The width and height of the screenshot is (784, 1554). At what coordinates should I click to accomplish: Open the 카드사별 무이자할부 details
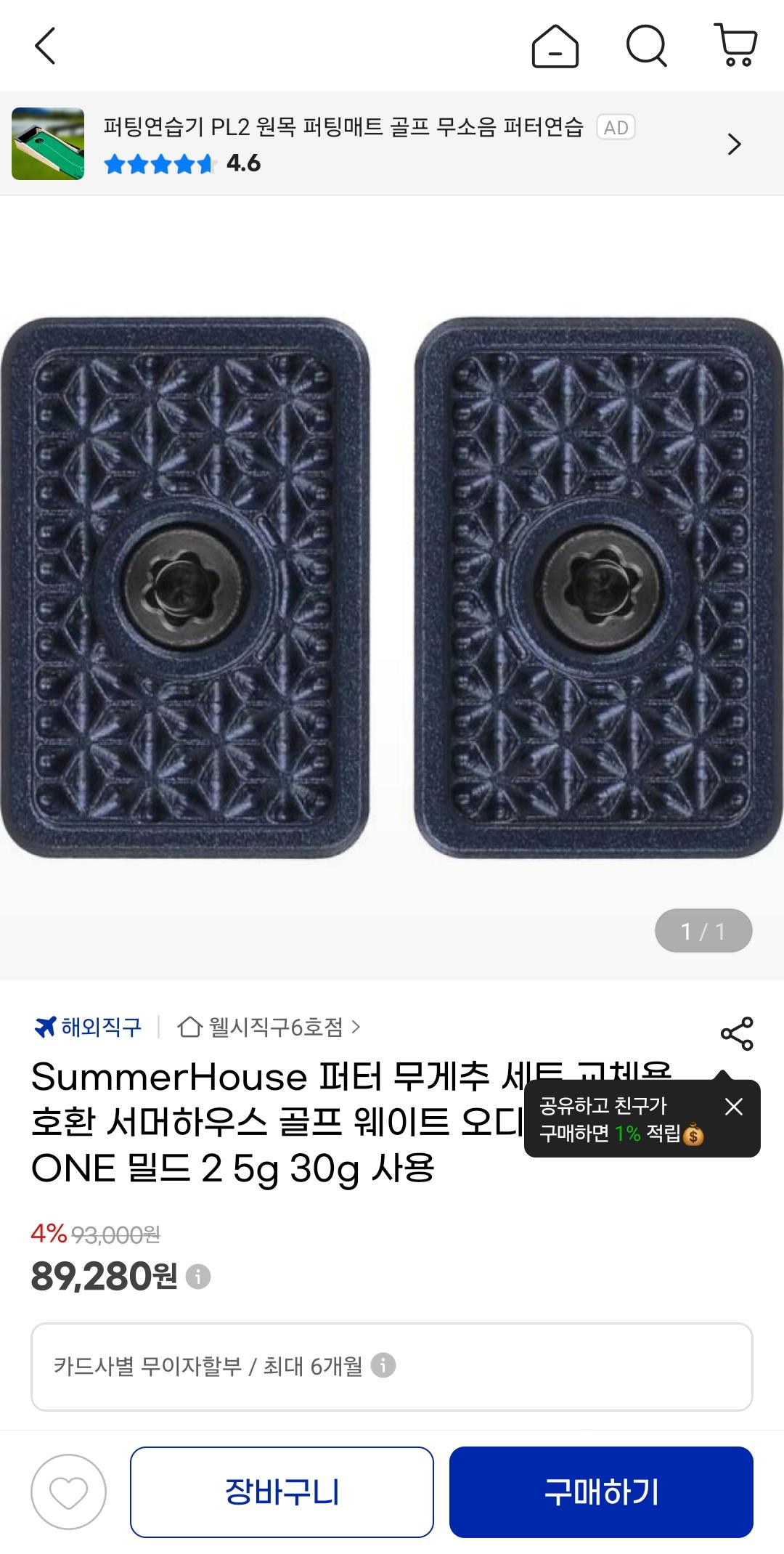[x=383, y=1365]
